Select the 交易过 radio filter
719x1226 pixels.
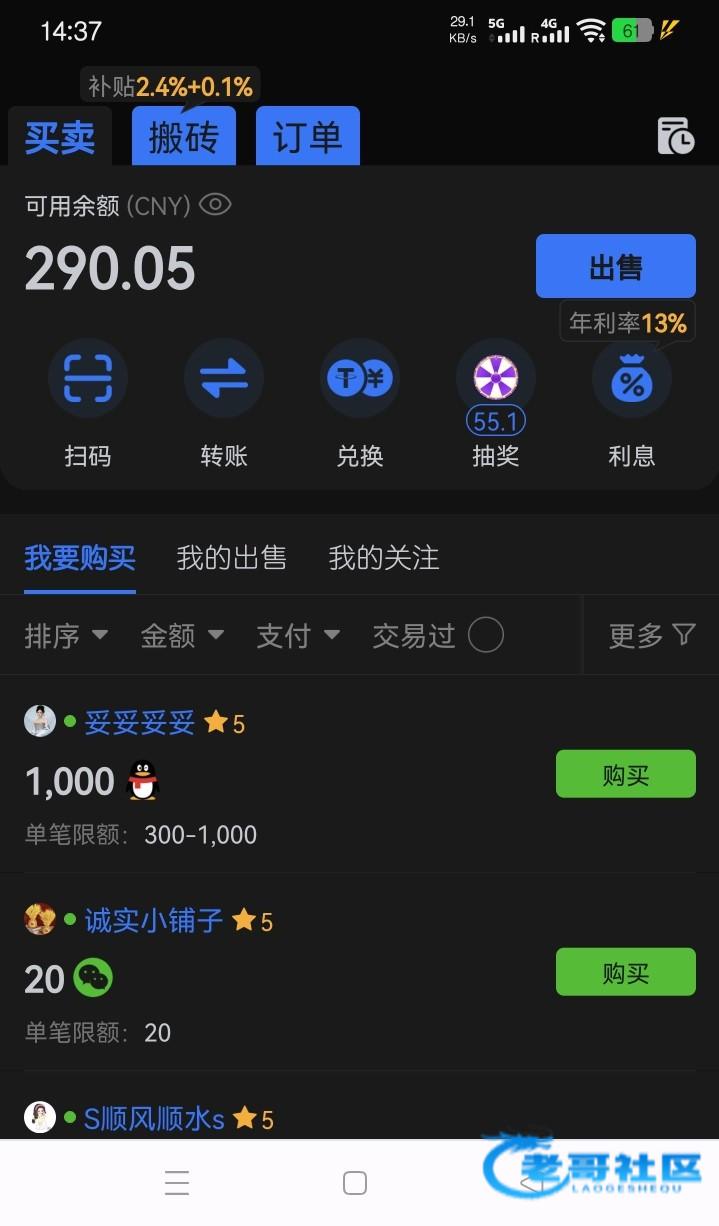coord(486,635)
